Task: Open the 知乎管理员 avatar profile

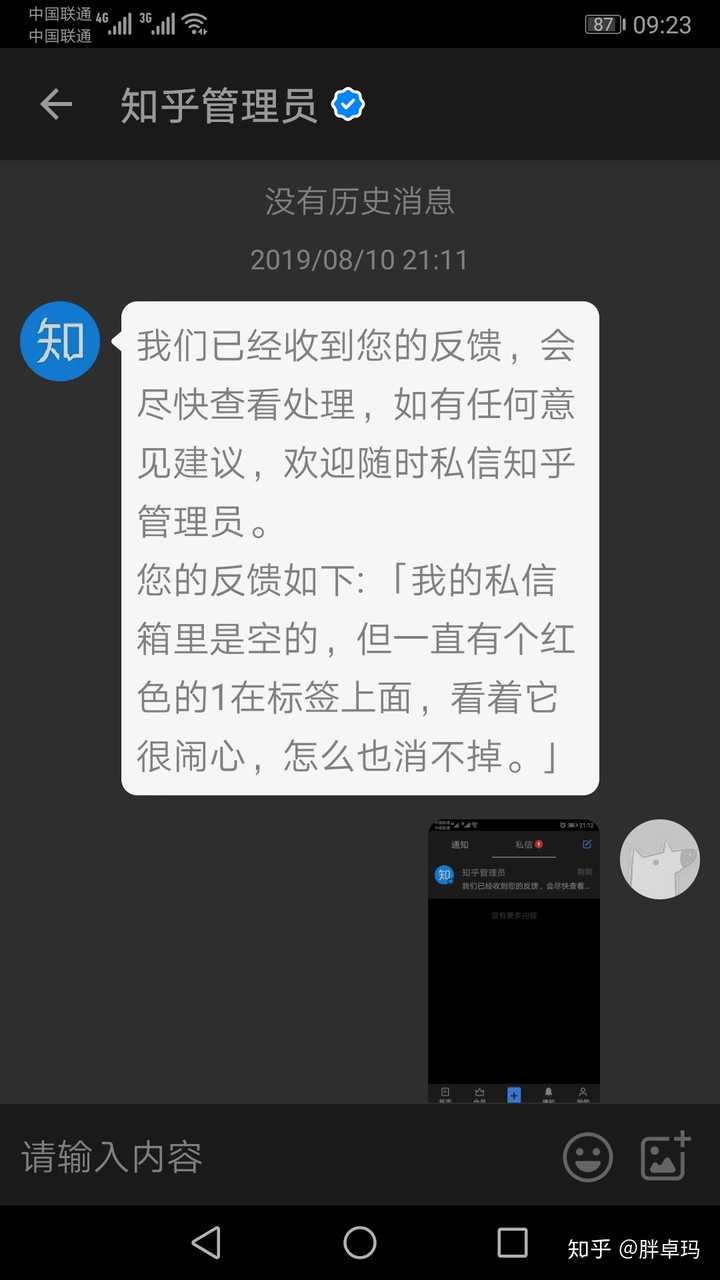Action: [x=60, y=342]
